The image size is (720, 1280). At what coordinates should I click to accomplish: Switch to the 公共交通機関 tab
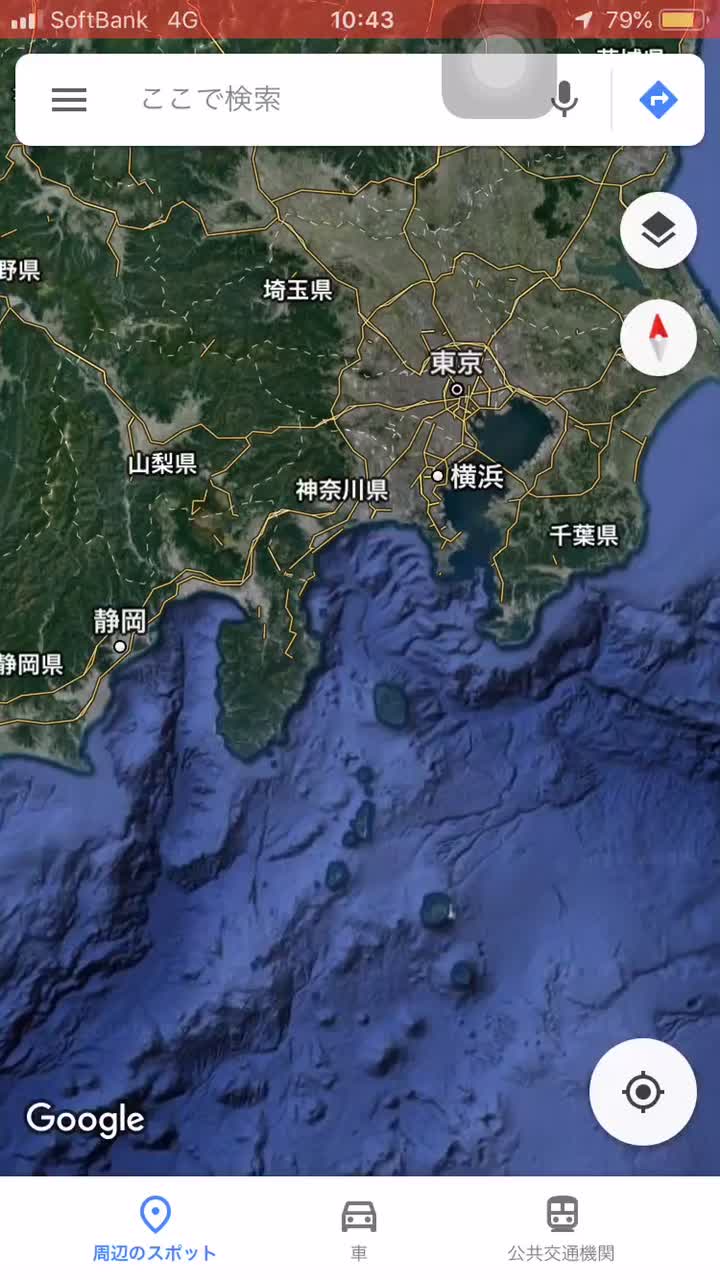[x=561, y=1229]
